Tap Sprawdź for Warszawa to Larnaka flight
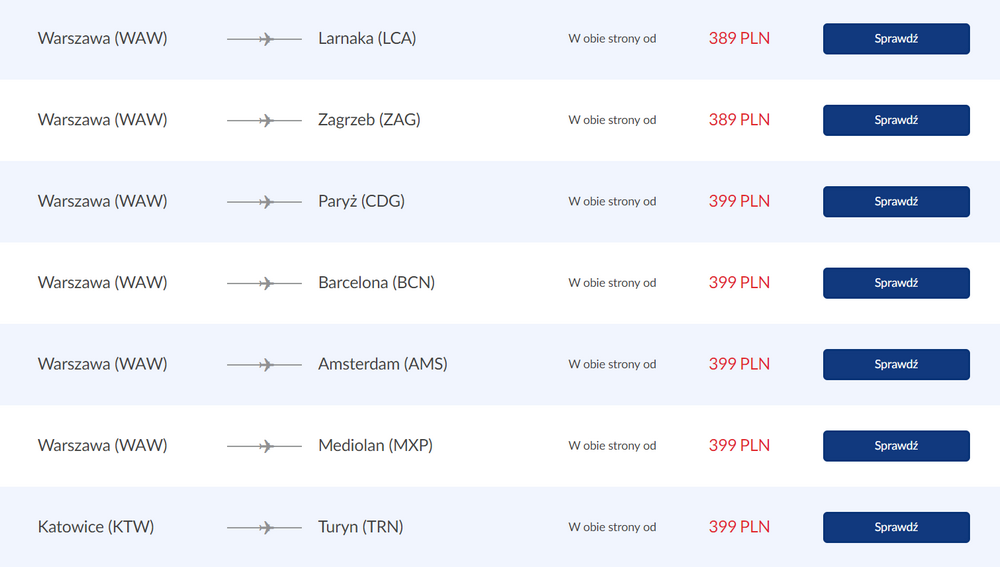Screen dimensions: 1000x567 [x=896, y=39]
